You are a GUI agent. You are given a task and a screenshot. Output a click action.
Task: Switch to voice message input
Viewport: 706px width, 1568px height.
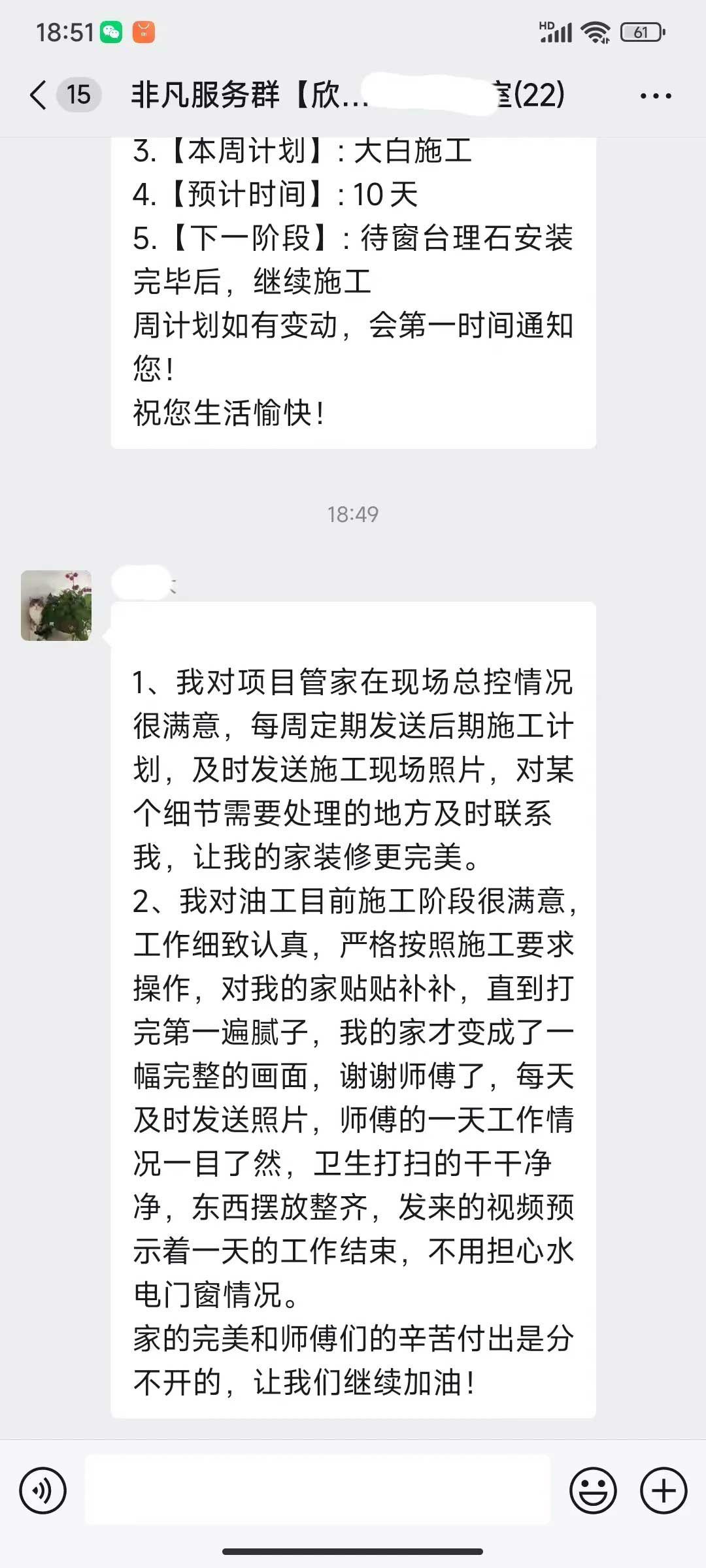(x=43, y=1491)
